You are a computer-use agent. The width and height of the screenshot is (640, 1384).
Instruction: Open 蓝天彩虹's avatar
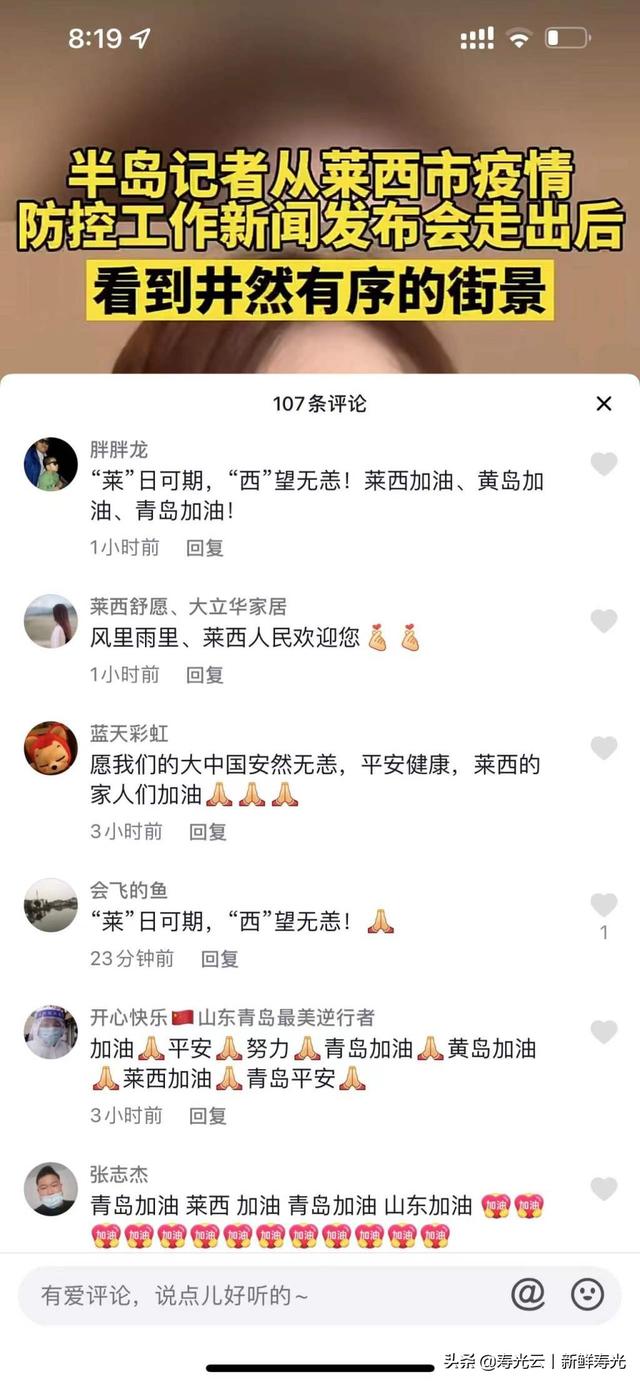[50, 748]
